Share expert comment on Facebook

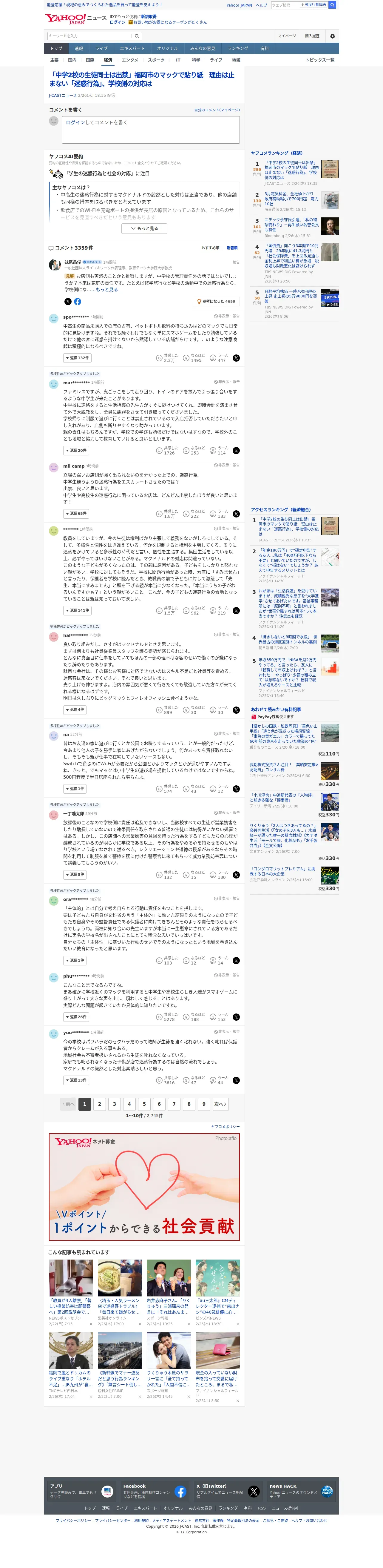click(x=77, y=302)
